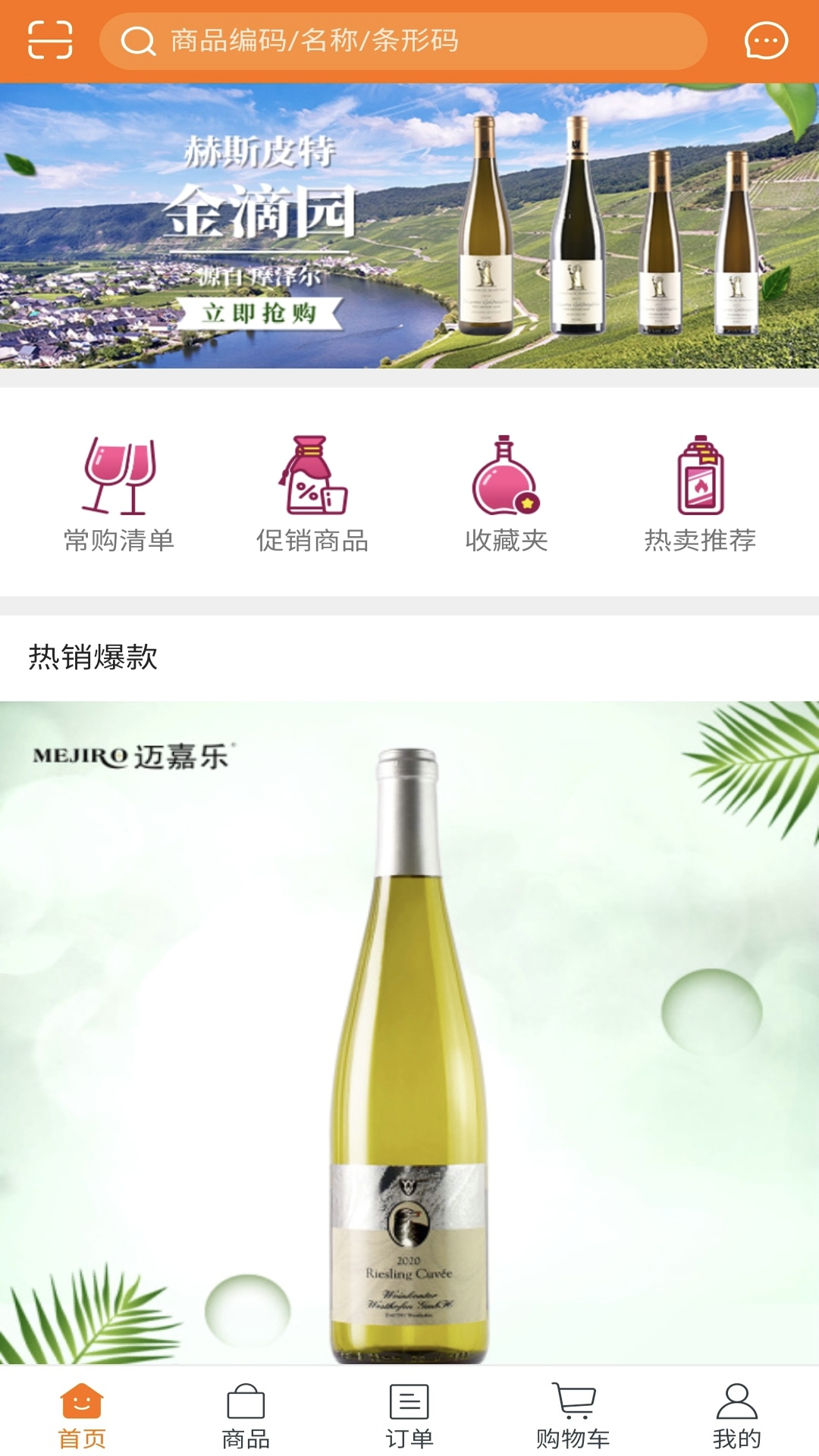
Task: Open the barcode scanner icon
Action: [50, 40]
